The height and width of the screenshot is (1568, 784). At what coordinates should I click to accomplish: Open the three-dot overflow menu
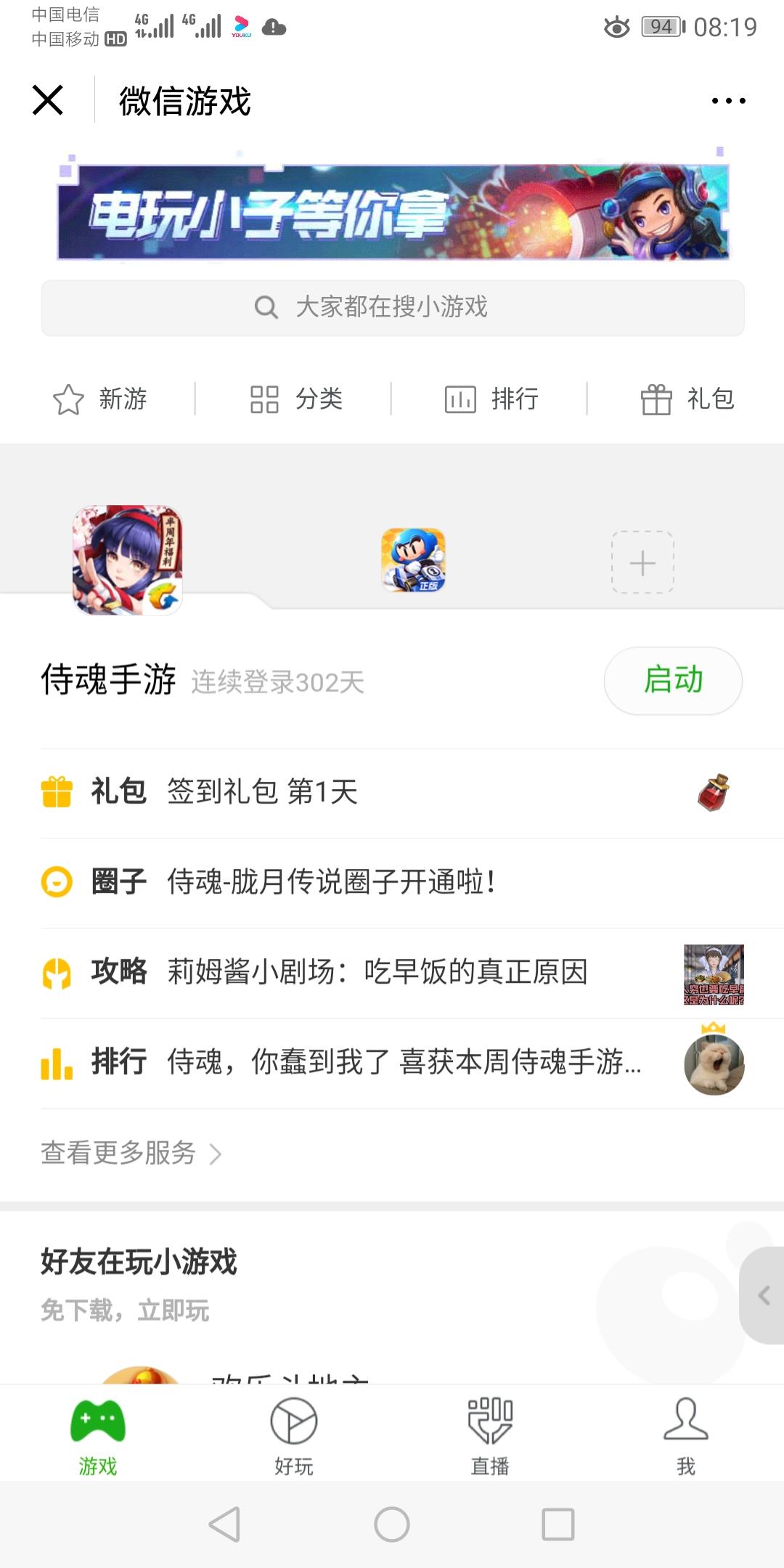coord(728,101)
